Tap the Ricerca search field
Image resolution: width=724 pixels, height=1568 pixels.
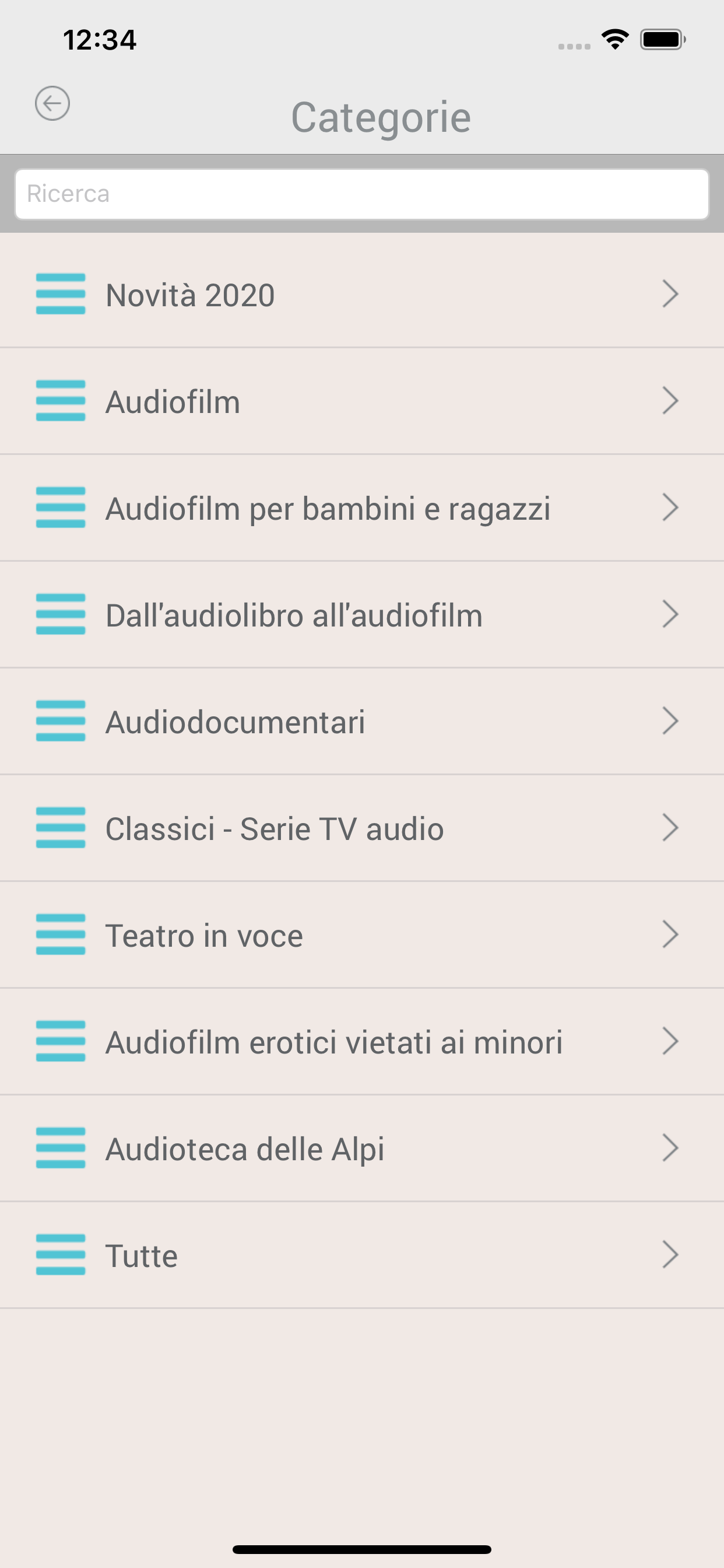click(362, 194)
